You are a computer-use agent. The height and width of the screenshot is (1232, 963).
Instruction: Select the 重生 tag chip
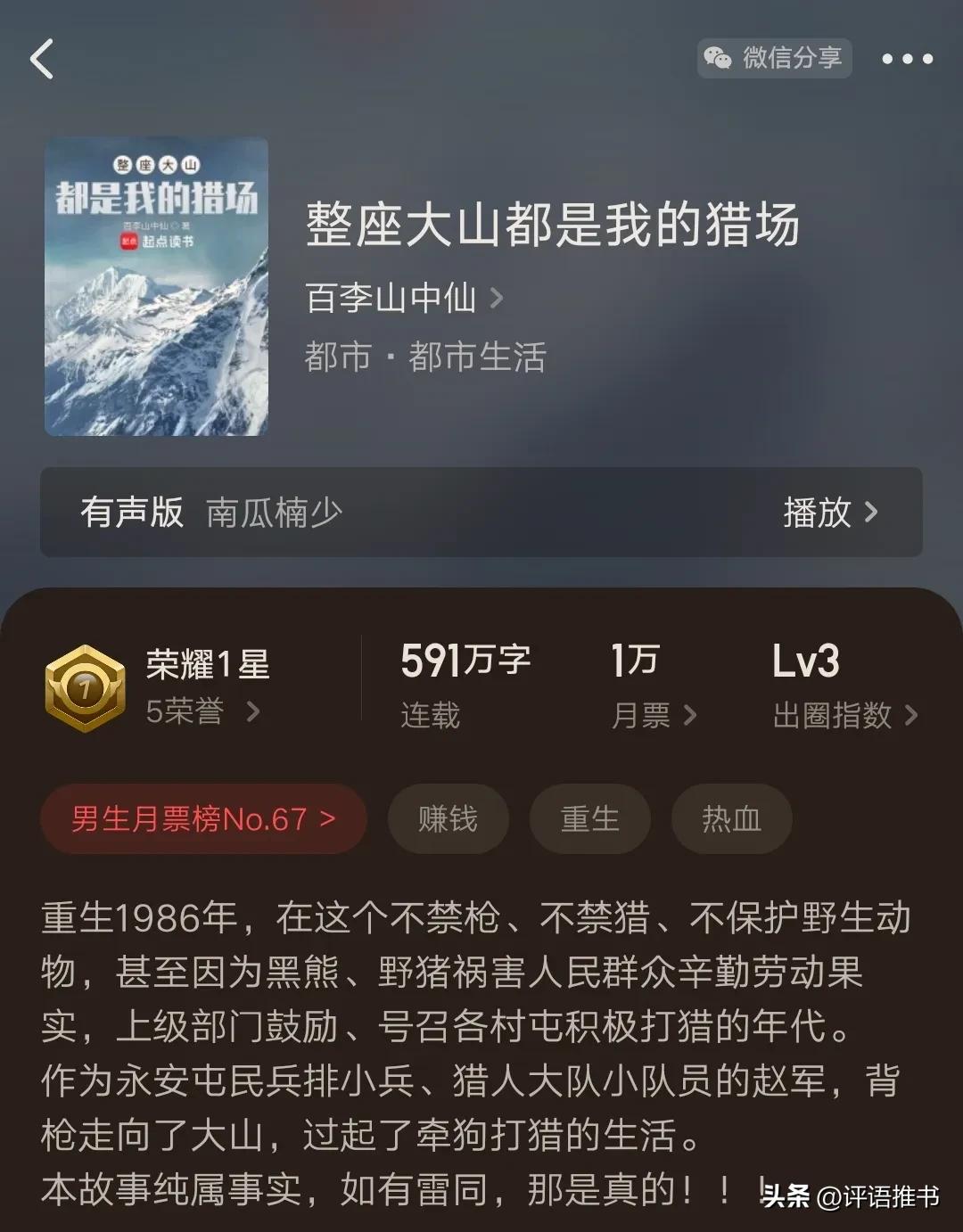[x=589, y=818]
